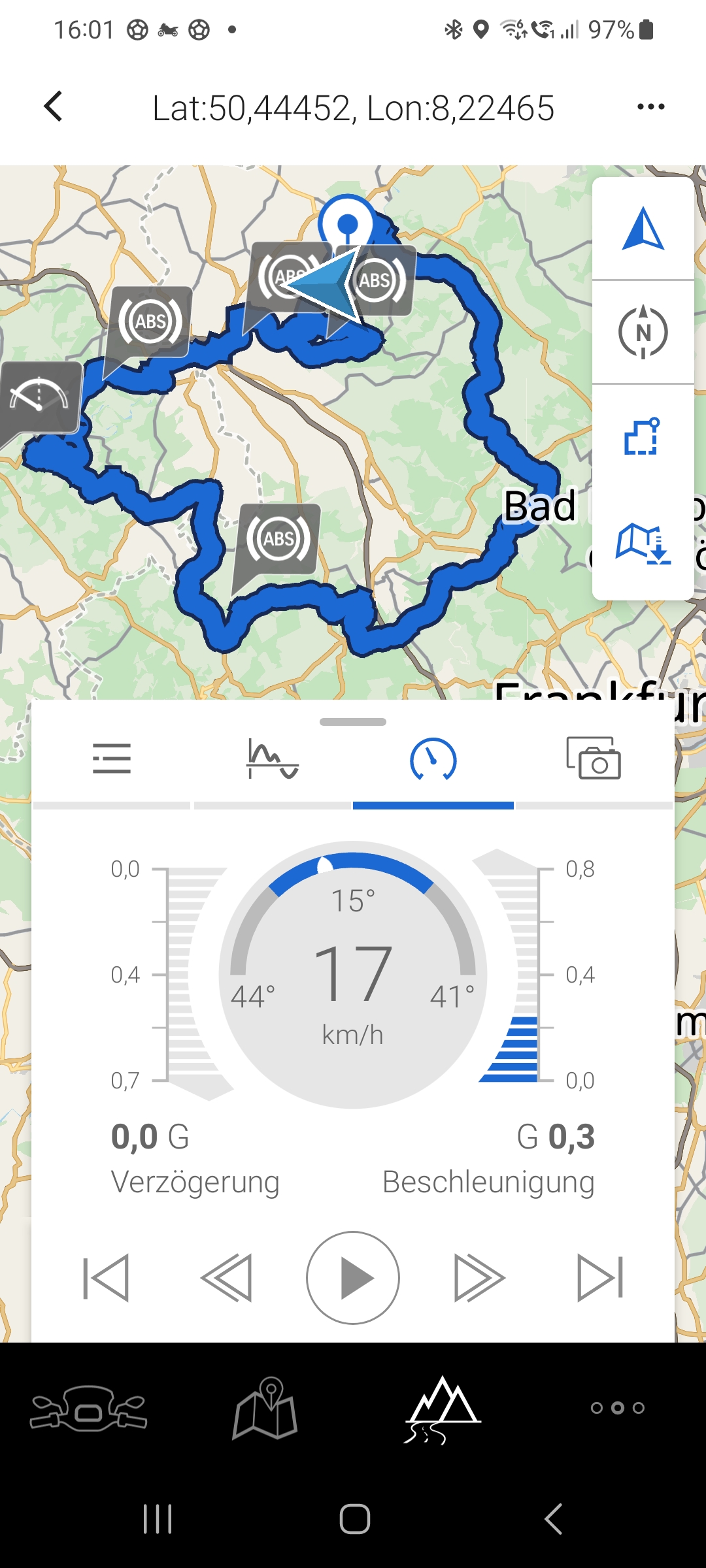Switch to the list details tab
706x1568 pixels.
coord(112,759)
